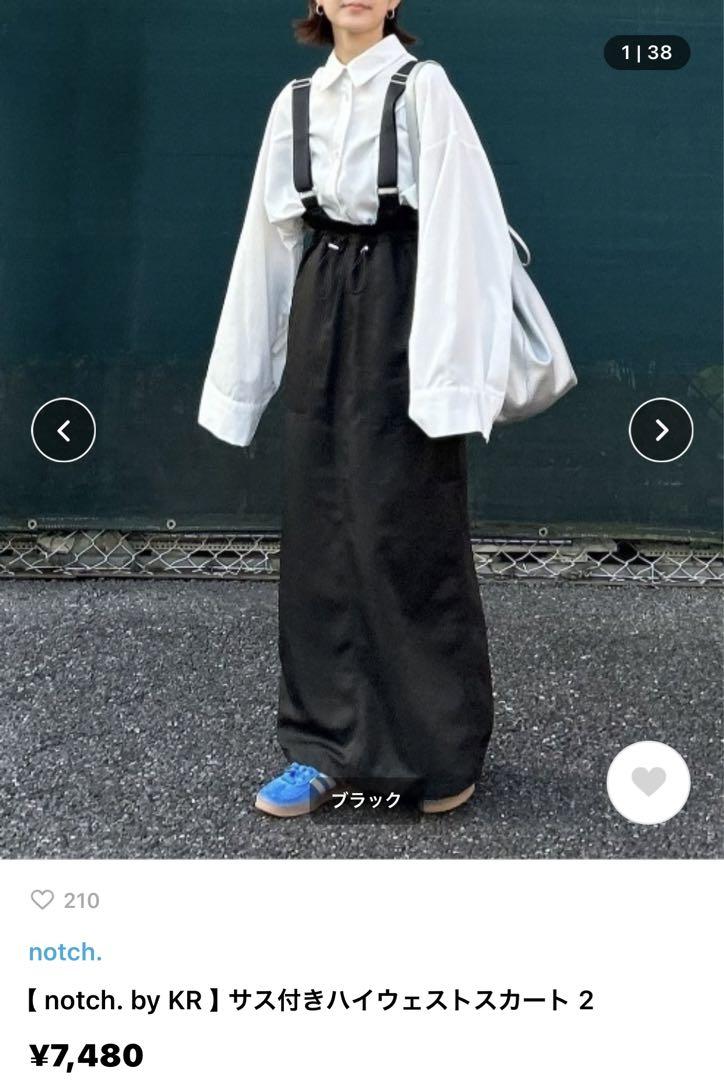Add item to favorites with heart button
The height and width of the screenshot is (1080, 724).
pos(648,783)
